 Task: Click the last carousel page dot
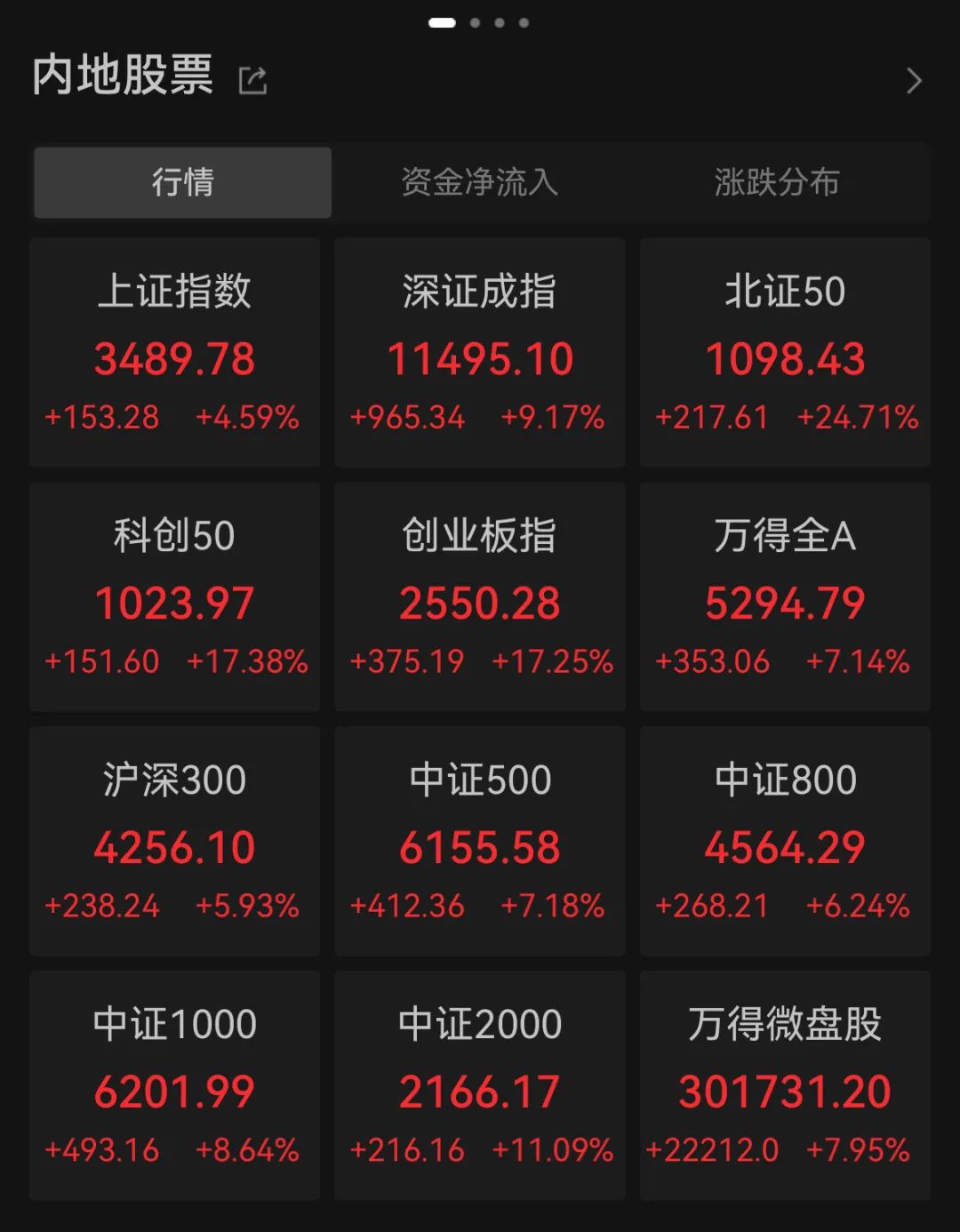(525, 24)
